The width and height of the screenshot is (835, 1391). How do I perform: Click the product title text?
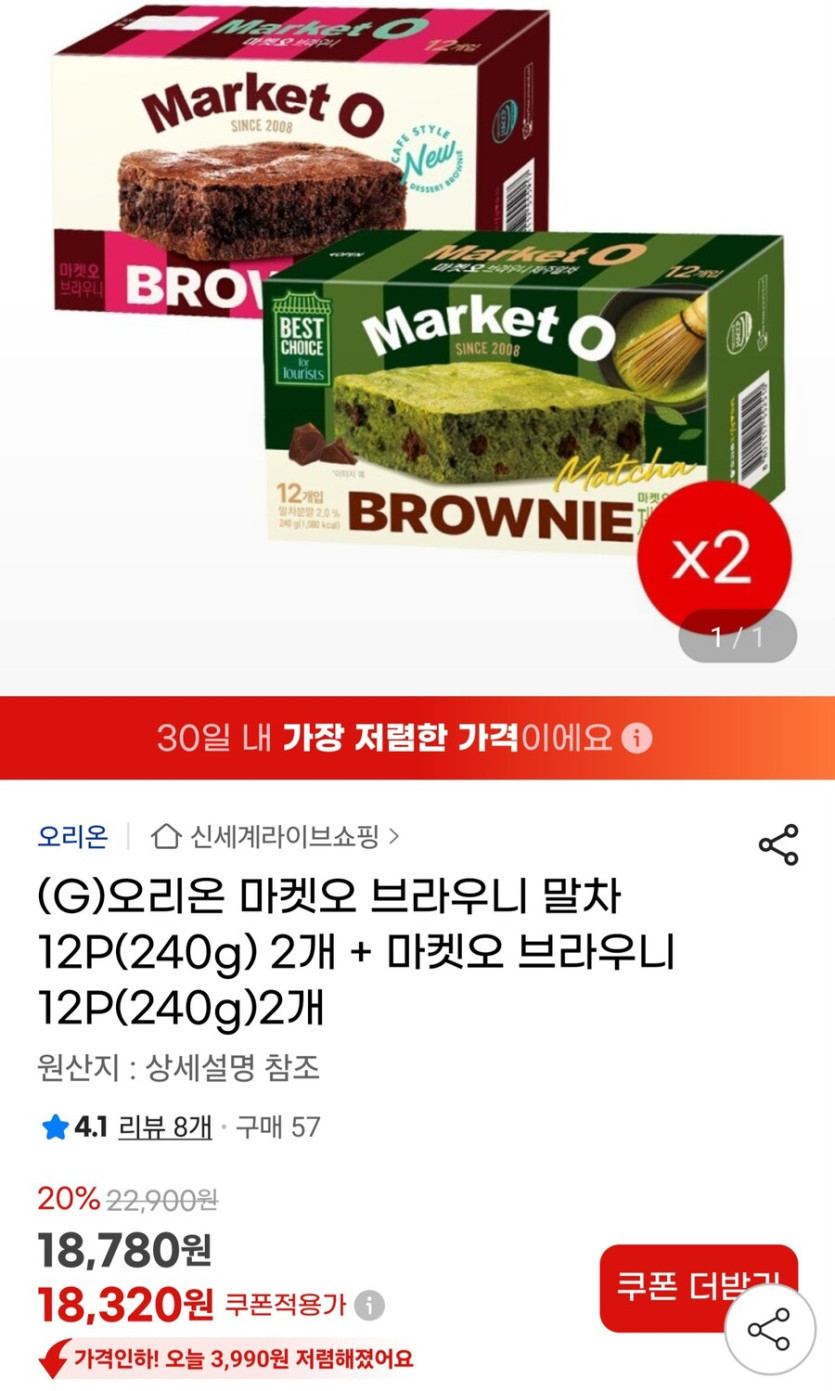[350, 950]
